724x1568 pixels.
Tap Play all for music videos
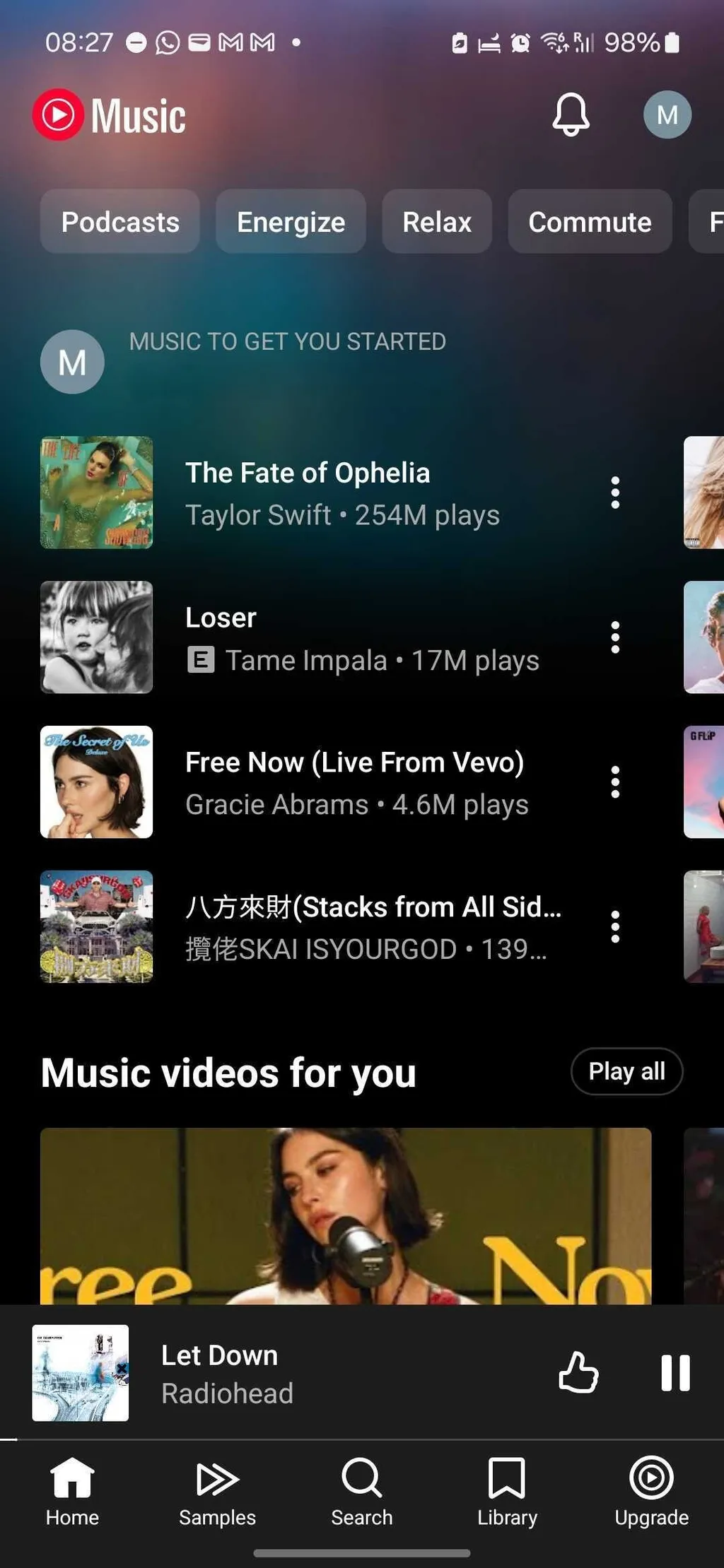point(626,1071)
